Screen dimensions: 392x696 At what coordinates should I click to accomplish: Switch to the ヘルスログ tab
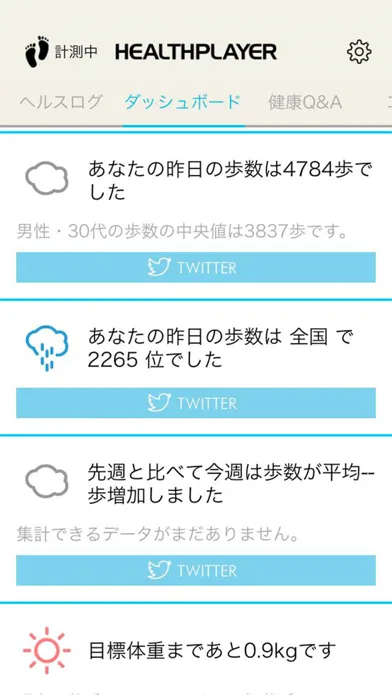coord(61,102)
